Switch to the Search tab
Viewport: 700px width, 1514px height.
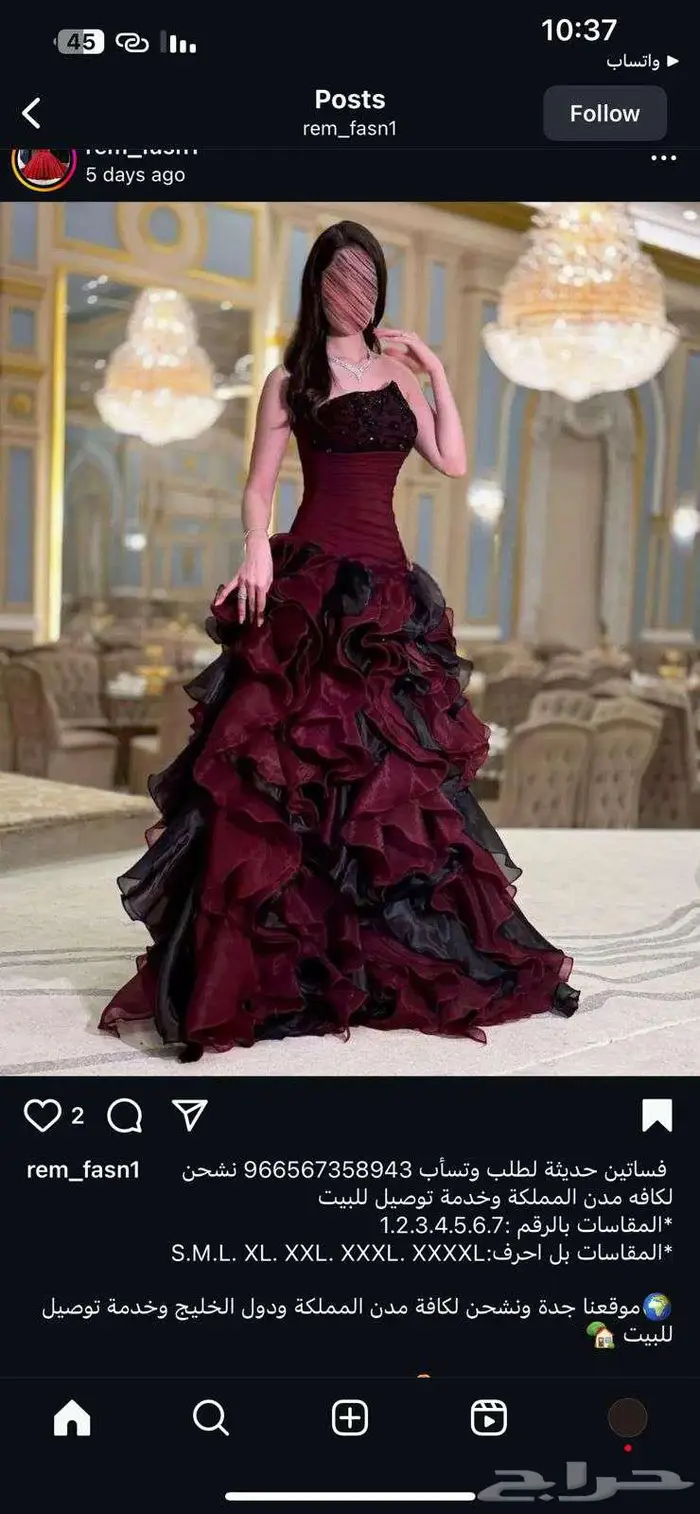(x=211, y=1417)
